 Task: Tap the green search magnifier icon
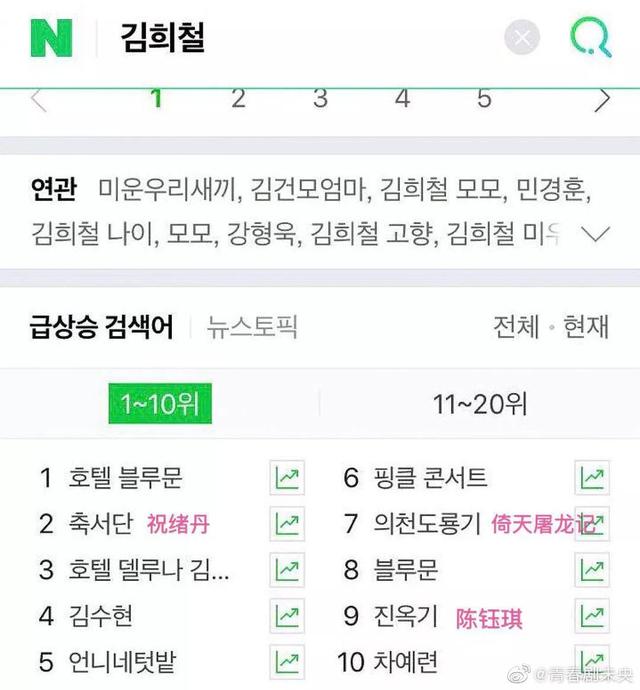(x=590, y=38)
